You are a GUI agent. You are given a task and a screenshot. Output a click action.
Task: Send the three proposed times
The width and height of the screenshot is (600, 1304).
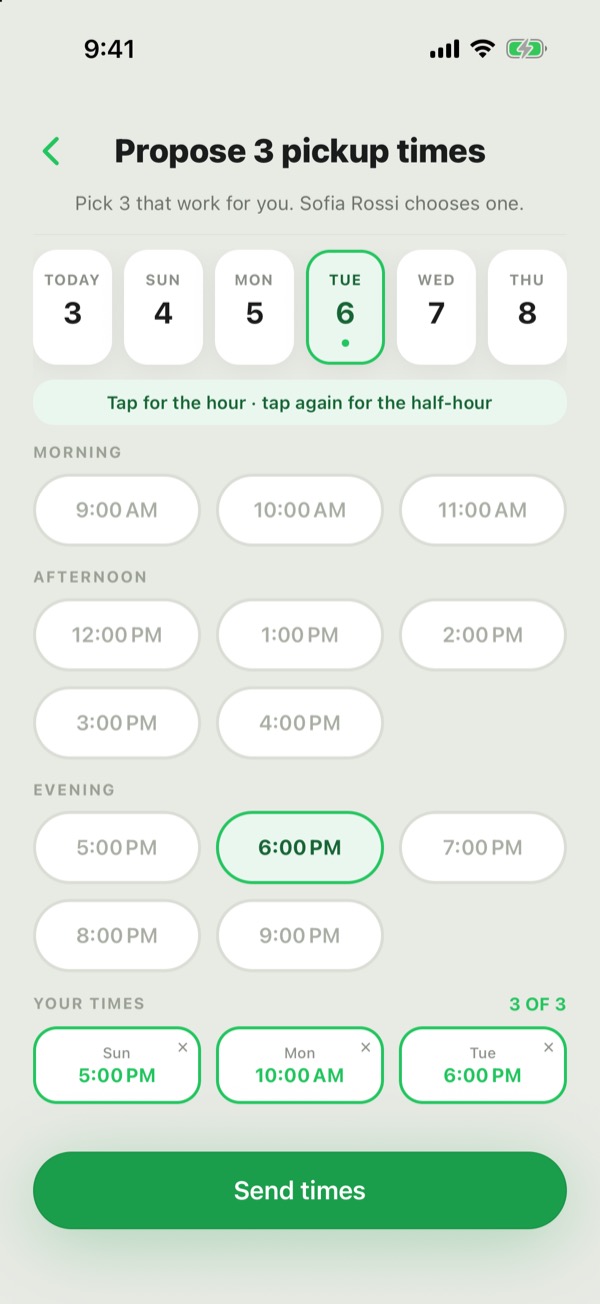point(300,1190)
